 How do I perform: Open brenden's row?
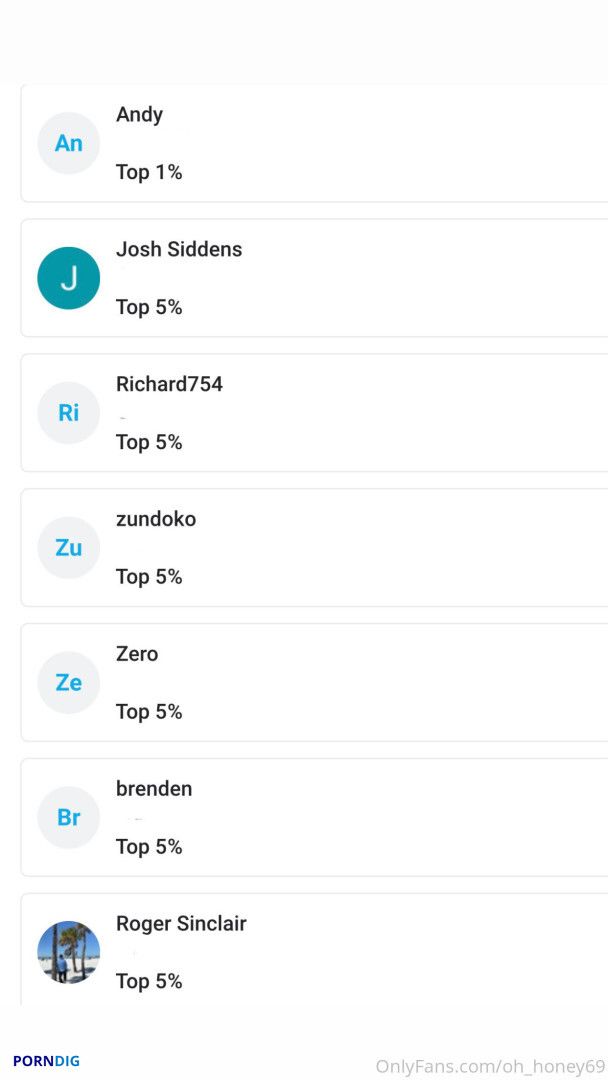315,818
